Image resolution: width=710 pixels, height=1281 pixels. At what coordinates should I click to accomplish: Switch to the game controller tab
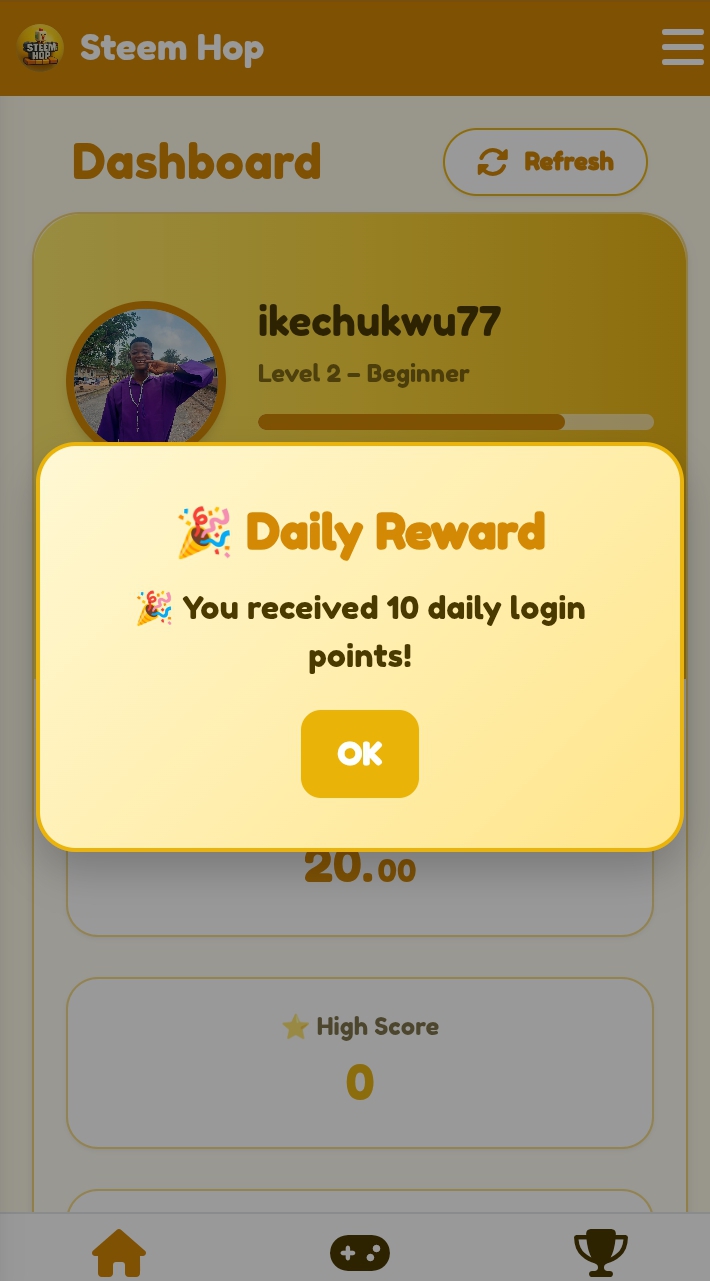360,1253
